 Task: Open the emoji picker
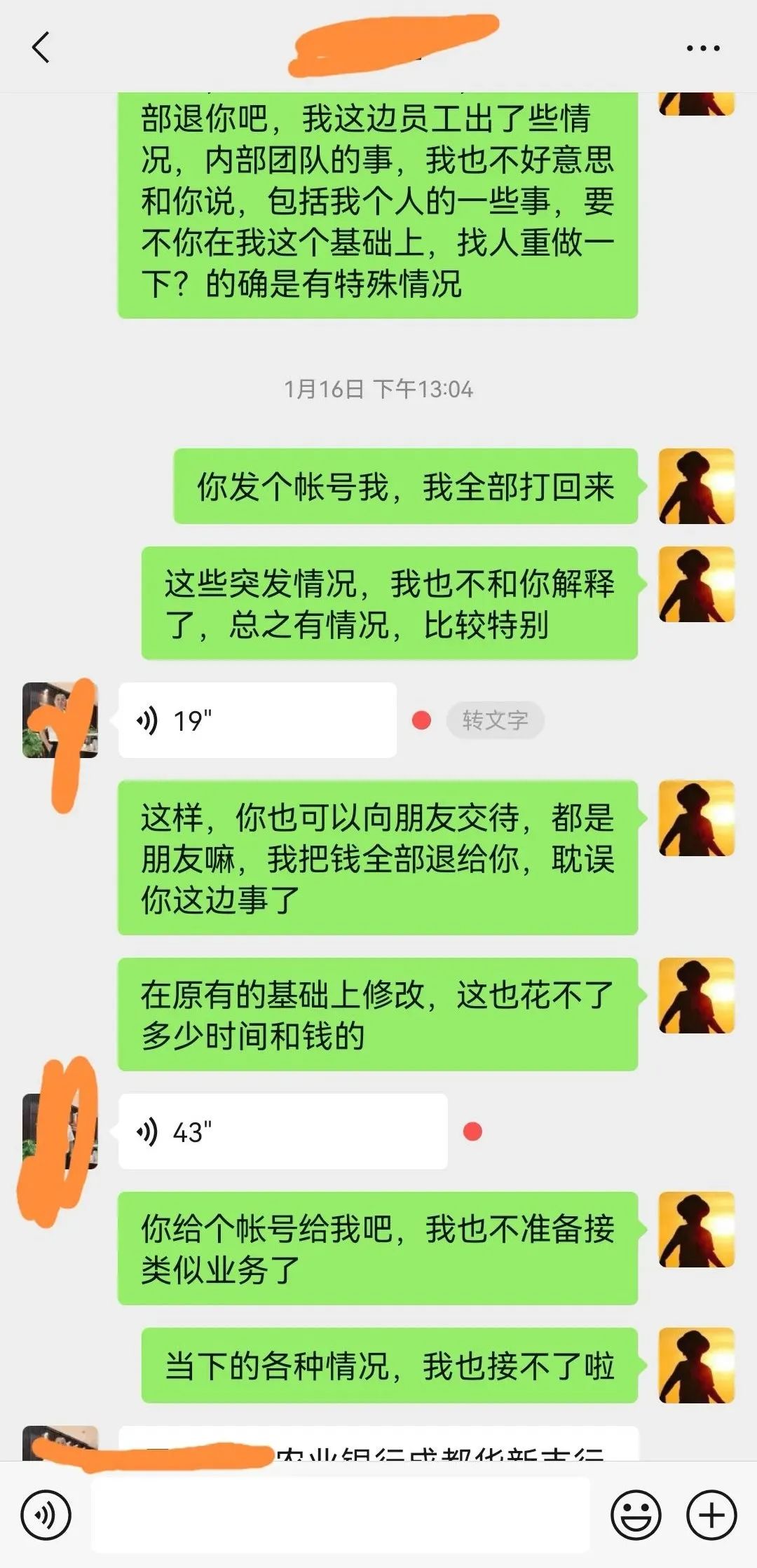tap(636, 1515)
